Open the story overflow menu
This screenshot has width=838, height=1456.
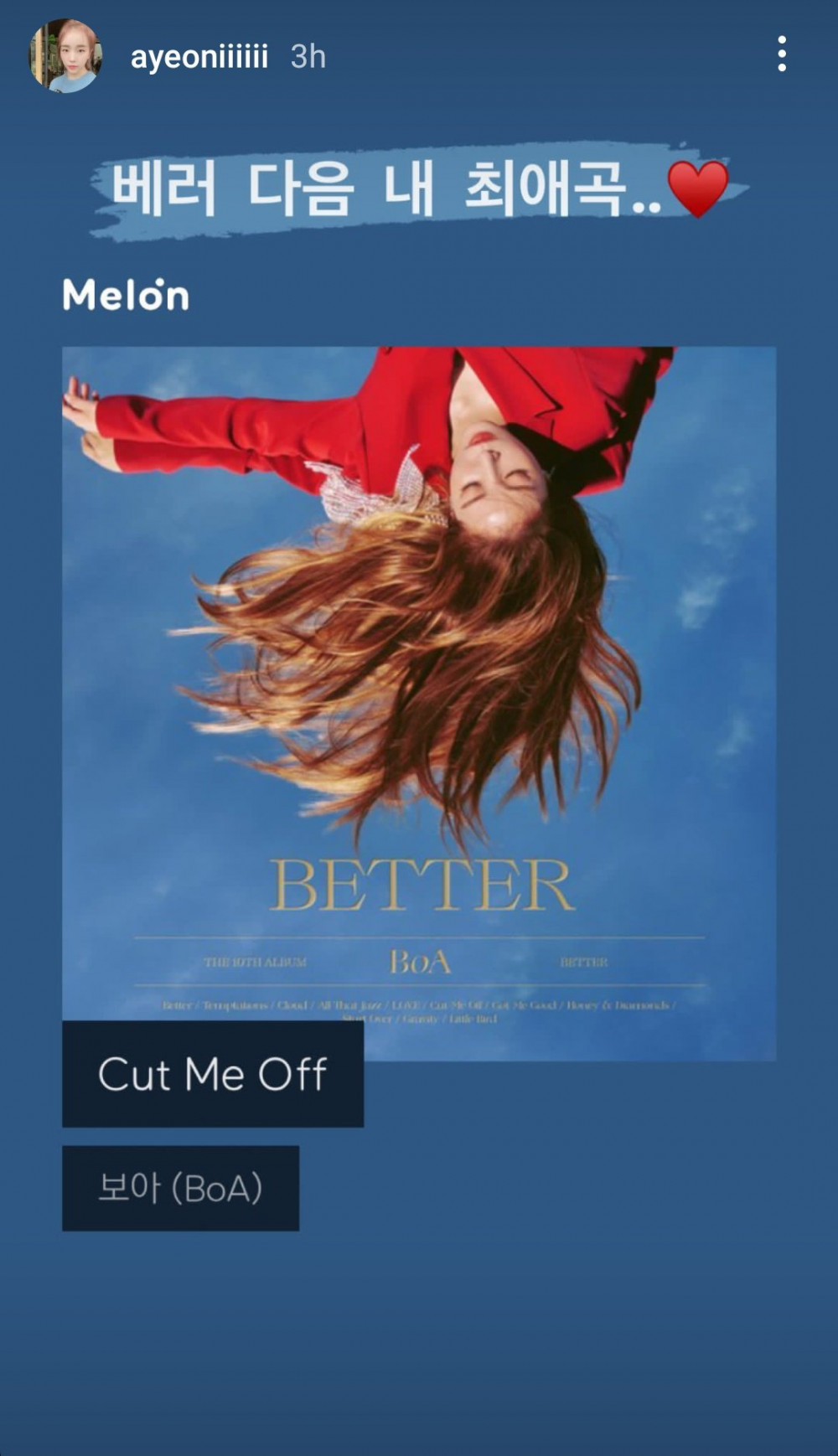click(x=781, y=54)
